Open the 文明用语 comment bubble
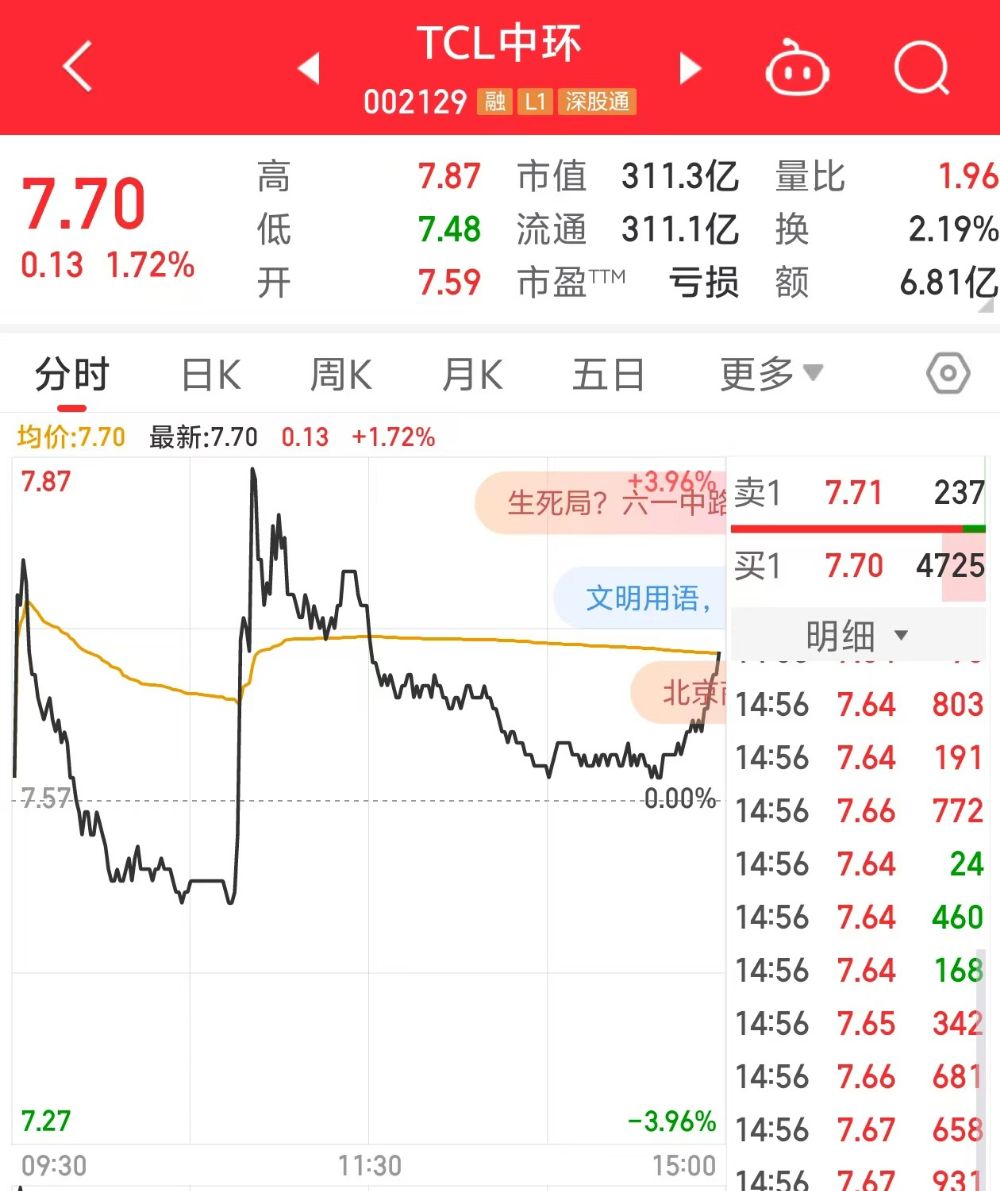 point(640,598)
